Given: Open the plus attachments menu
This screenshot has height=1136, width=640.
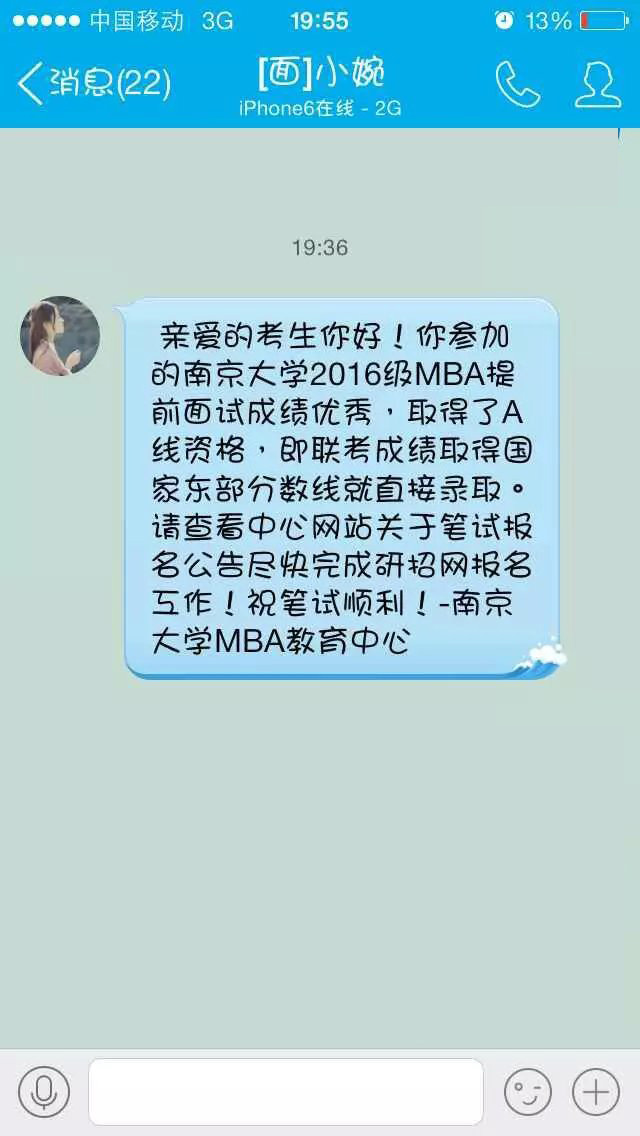Looking at the screenshot, I should [x=596, y=1091].
